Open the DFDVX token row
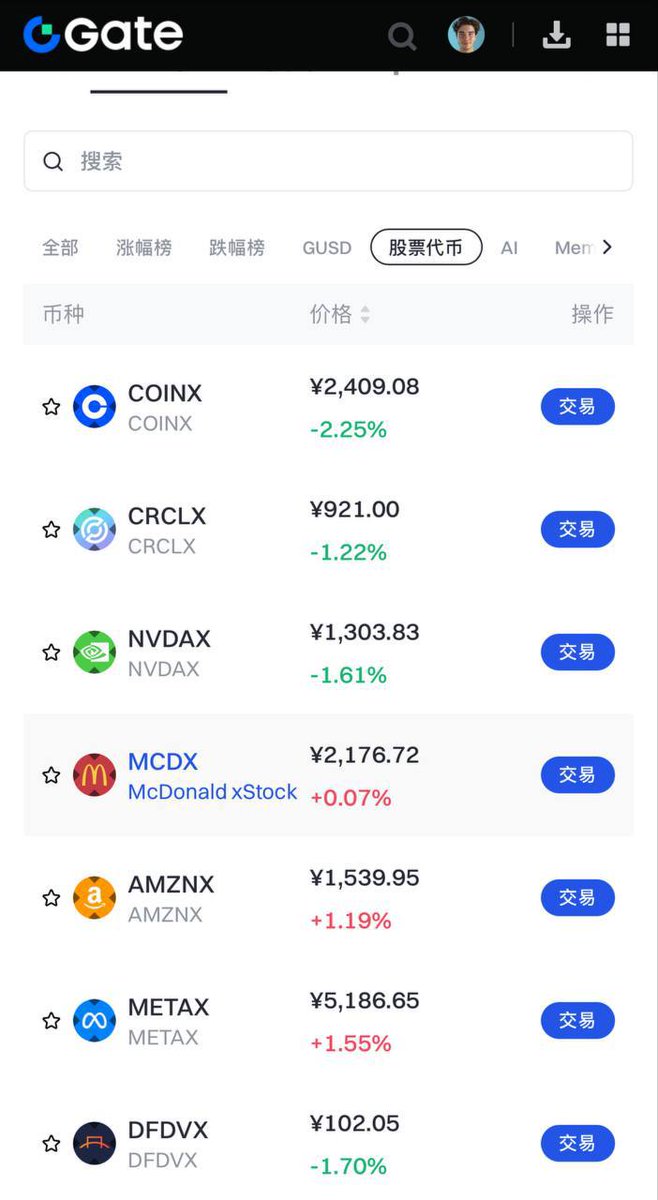 [168, 1143]
